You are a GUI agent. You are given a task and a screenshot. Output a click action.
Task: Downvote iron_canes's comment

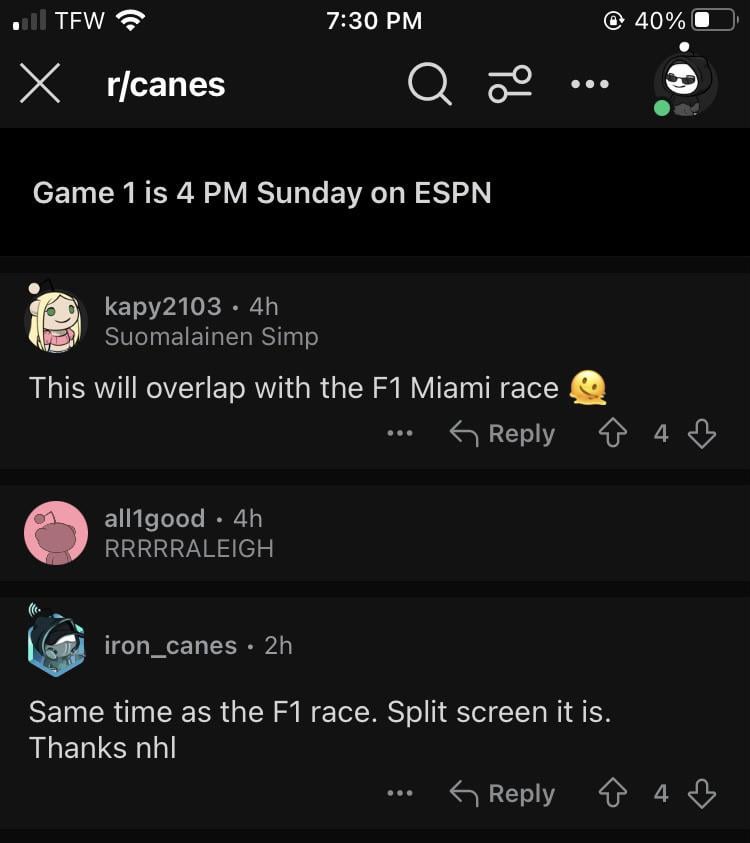coord(702,793)
